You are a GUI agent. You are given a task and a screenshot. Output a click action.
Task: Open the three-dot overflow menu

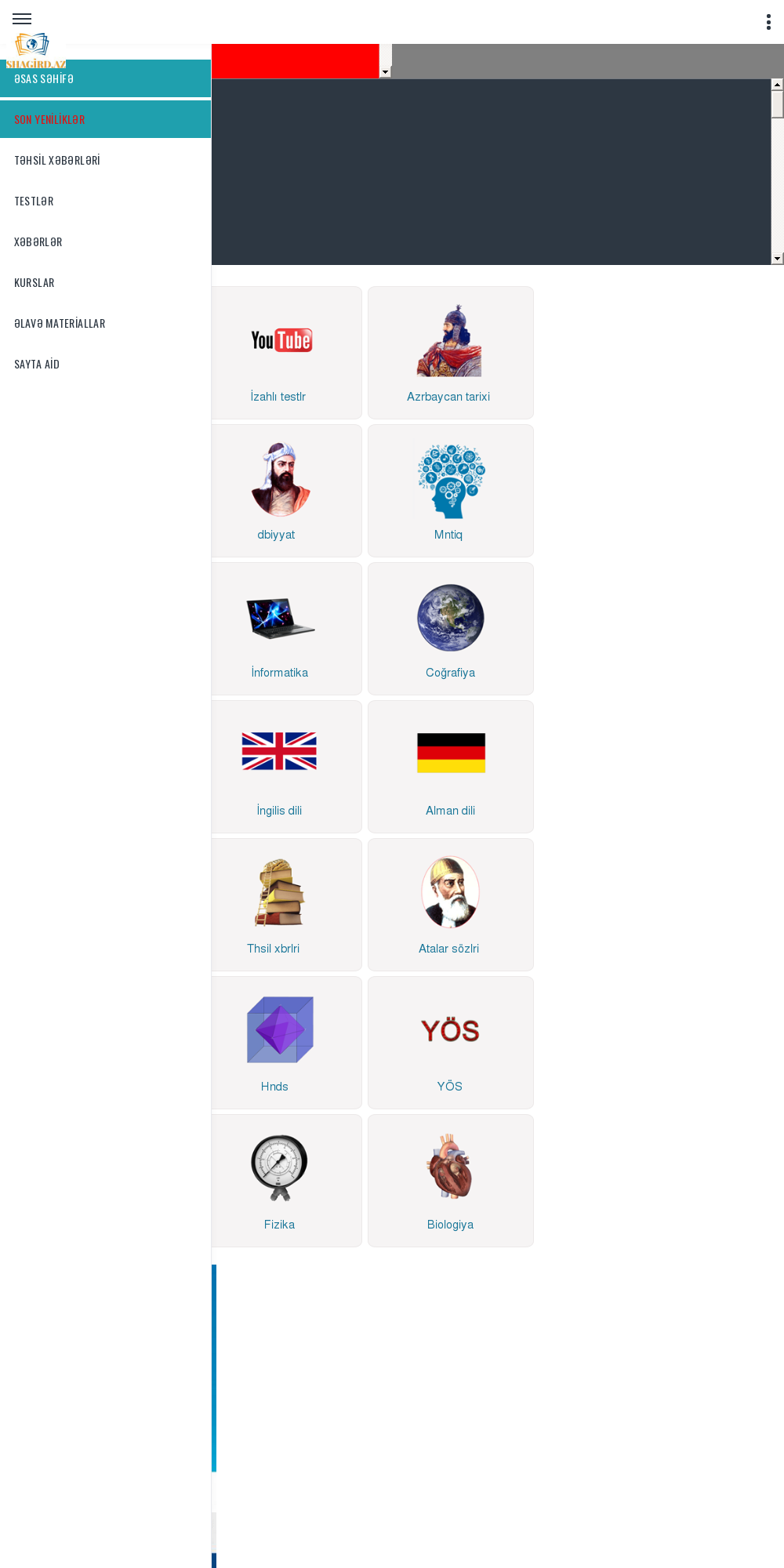tap(768, 22)
